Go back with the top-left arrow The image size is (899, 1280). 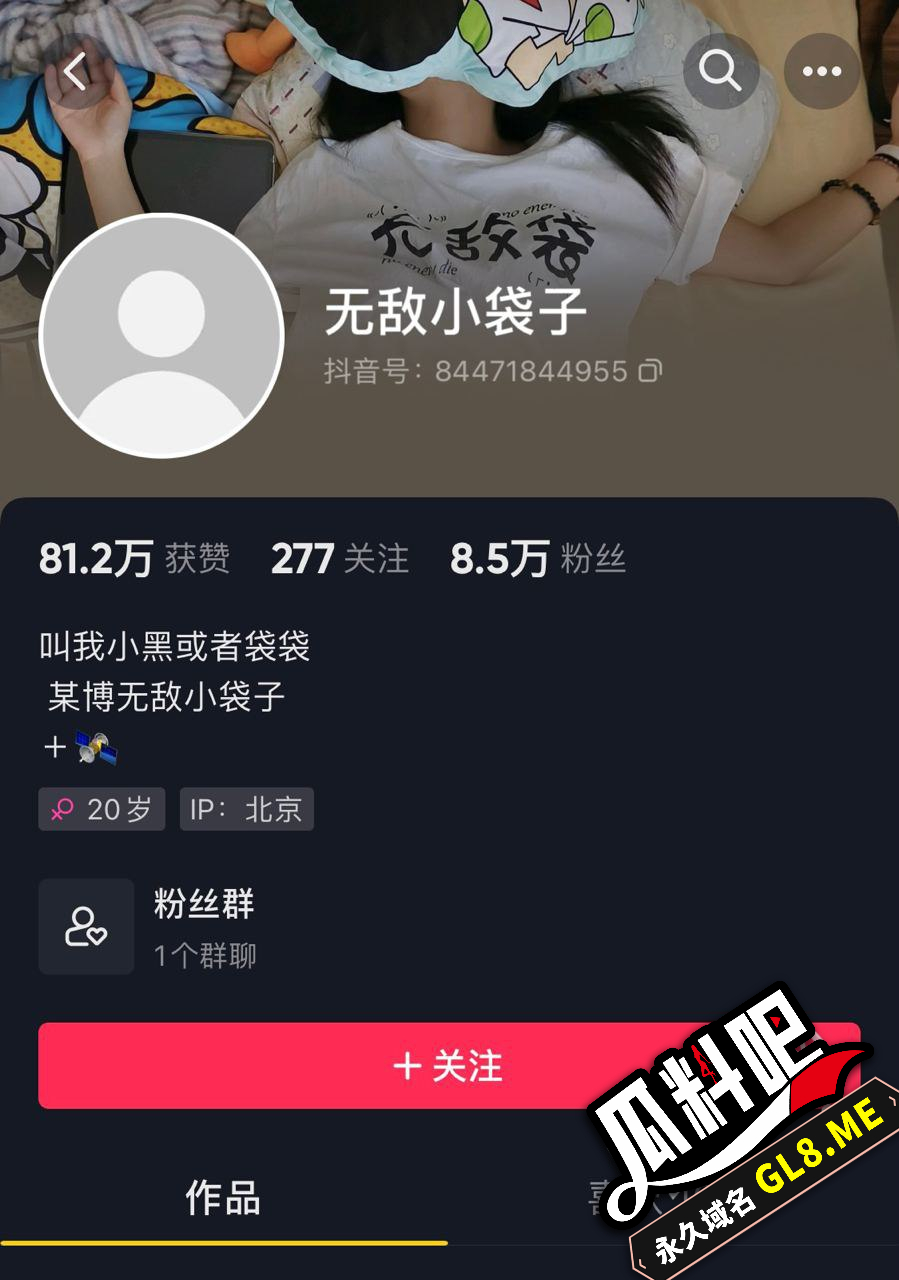76,72
